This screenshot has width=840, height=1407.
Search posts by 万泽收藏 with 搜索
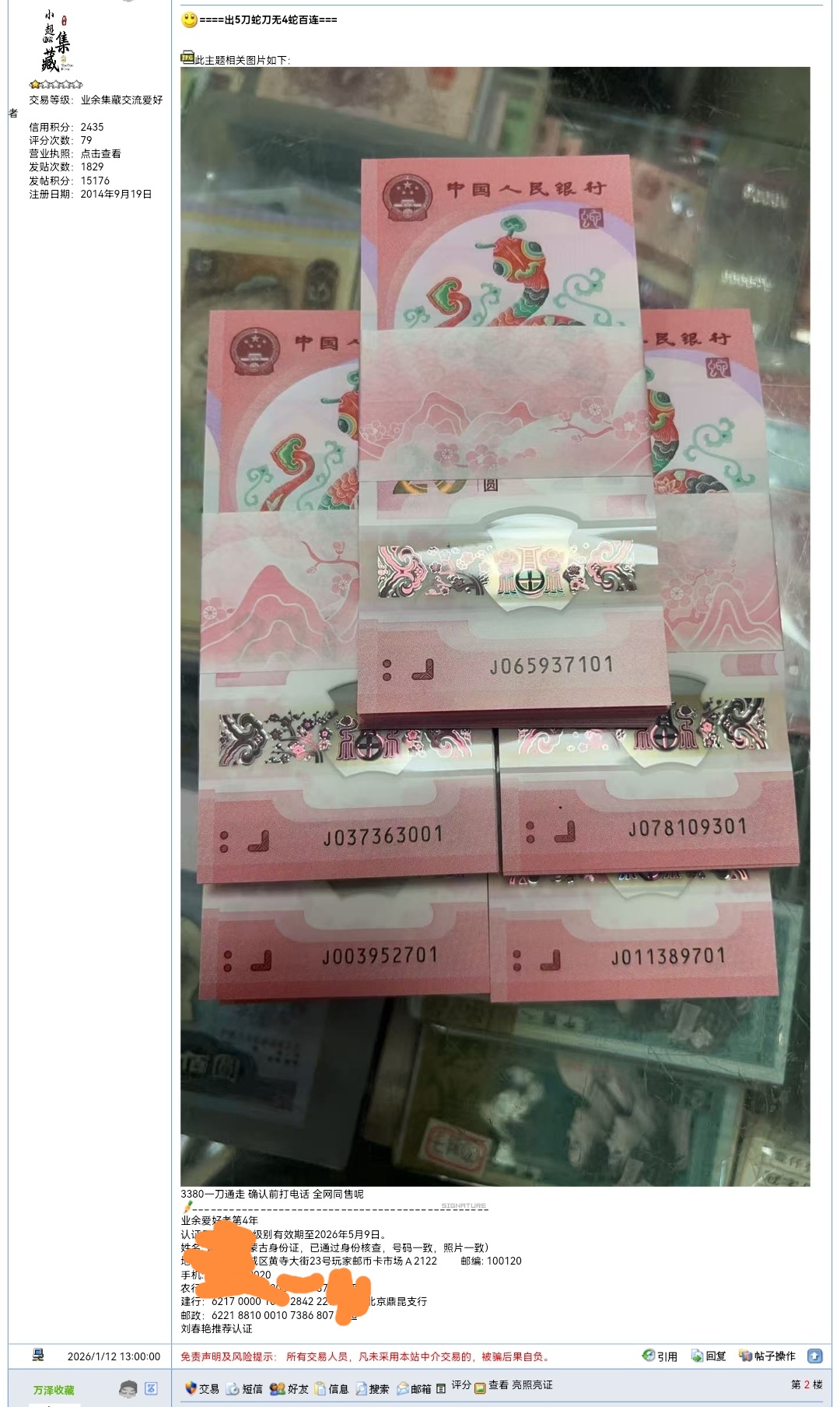373,1388
